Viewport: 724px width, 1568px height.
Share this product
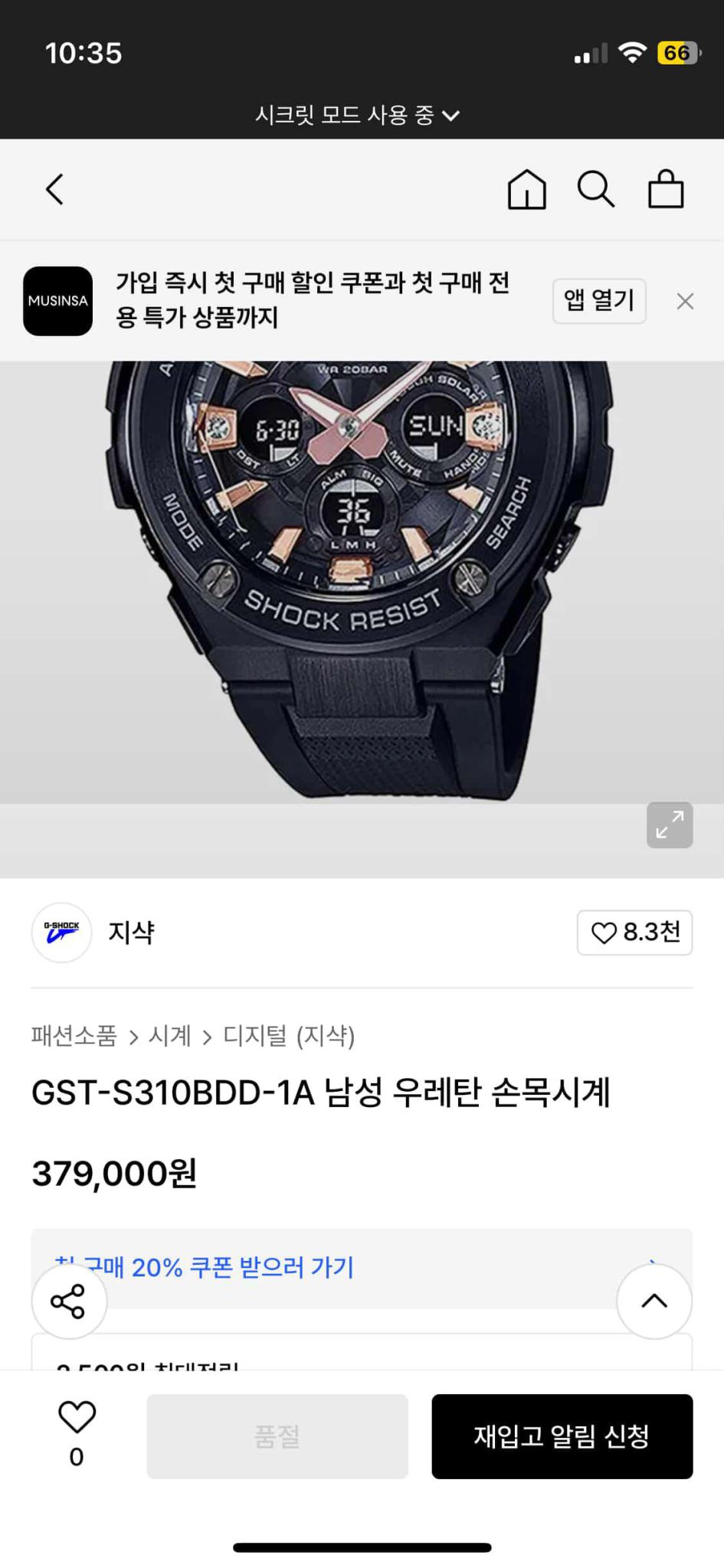tap(69, 1302)
